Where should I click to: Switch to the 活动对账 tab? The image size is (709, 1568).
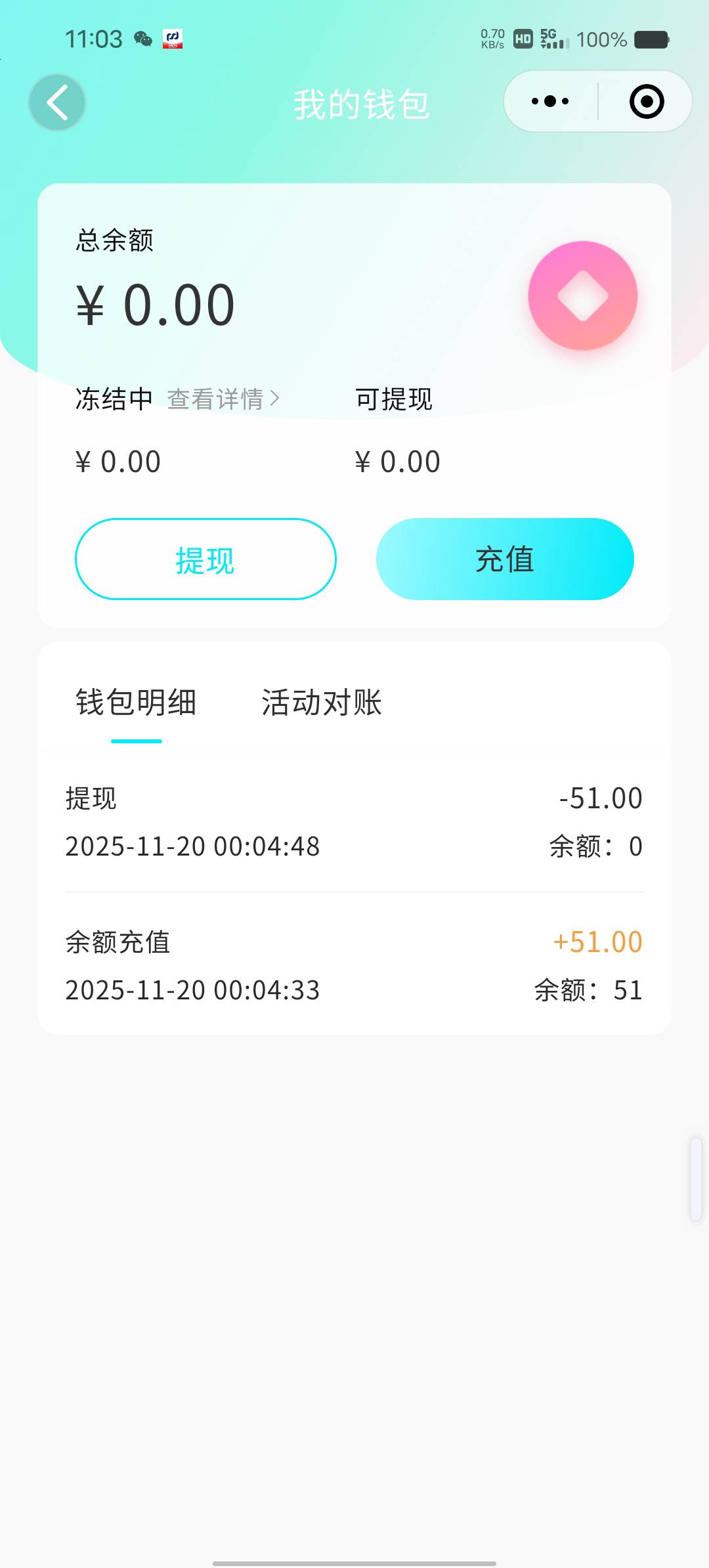(322, 703)
